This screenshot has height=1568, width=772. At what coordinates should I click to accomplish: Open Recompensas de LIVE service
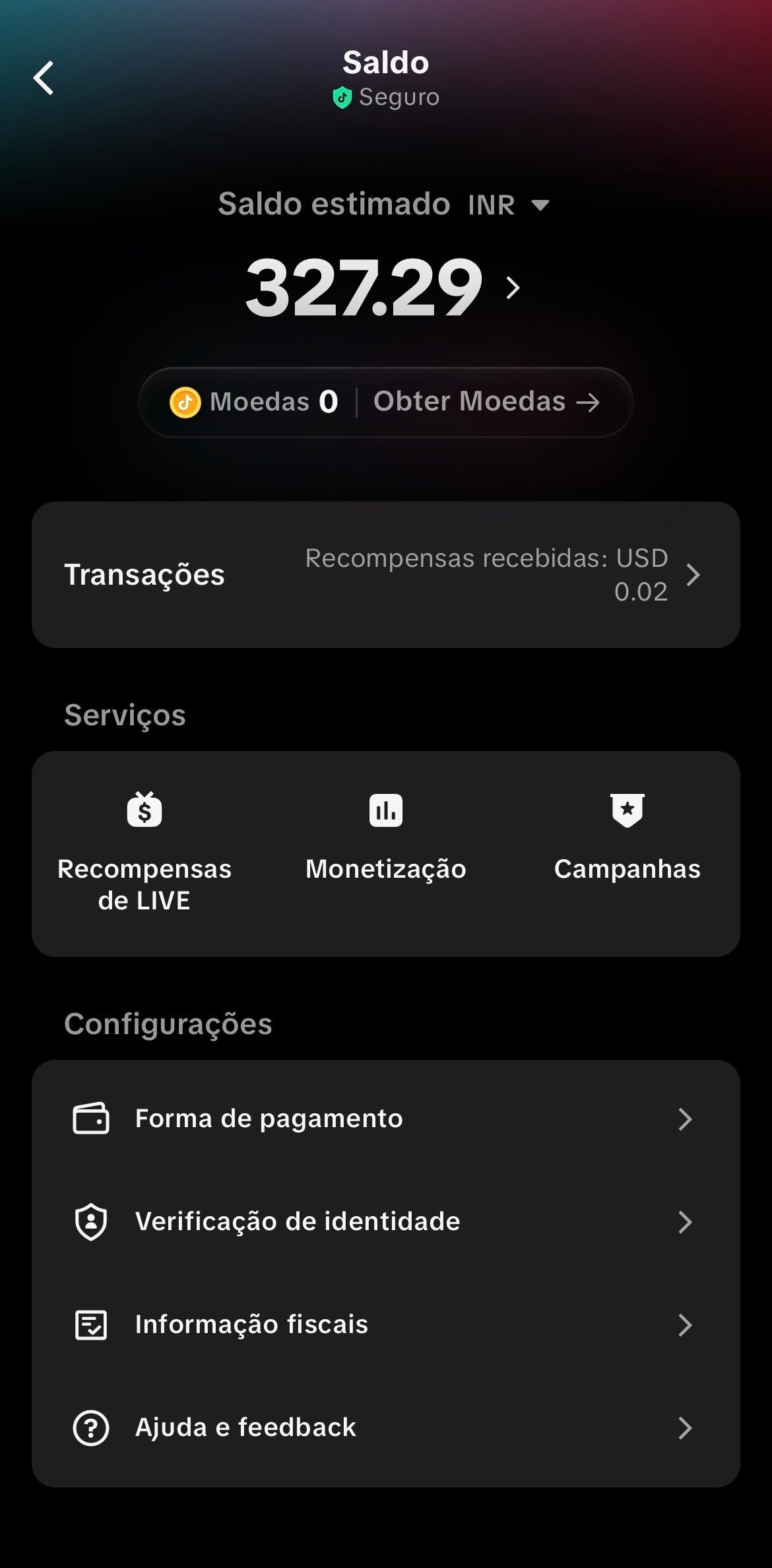145,851
